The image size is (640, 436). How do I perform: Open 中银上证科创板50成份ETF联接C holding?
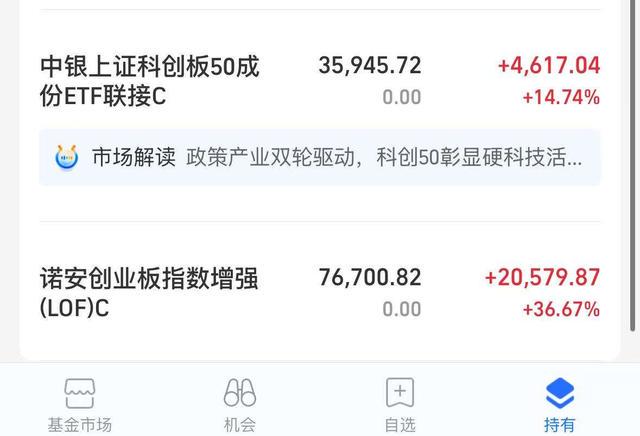coord(150,81)
